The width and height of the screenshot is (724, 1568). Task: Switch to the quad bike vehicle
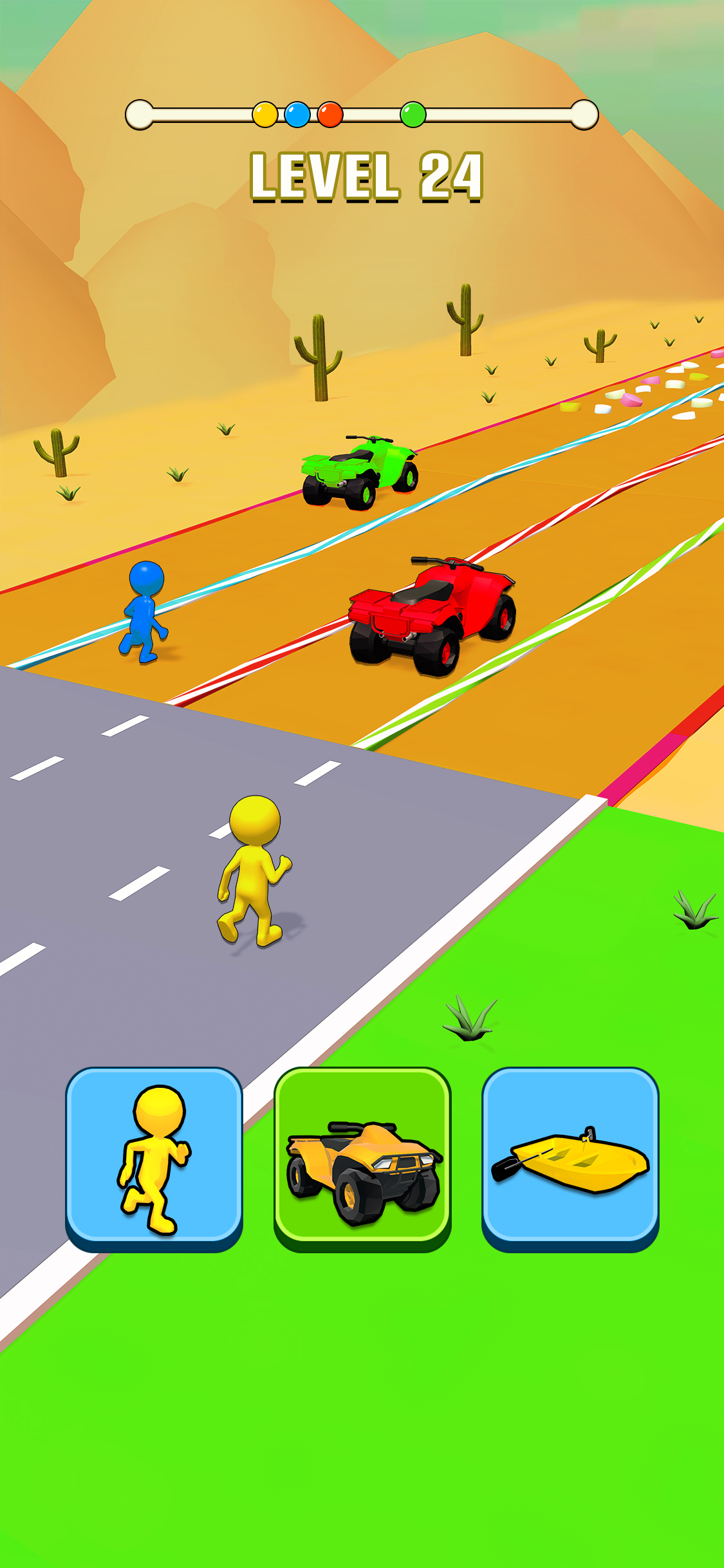[362, 1157]
